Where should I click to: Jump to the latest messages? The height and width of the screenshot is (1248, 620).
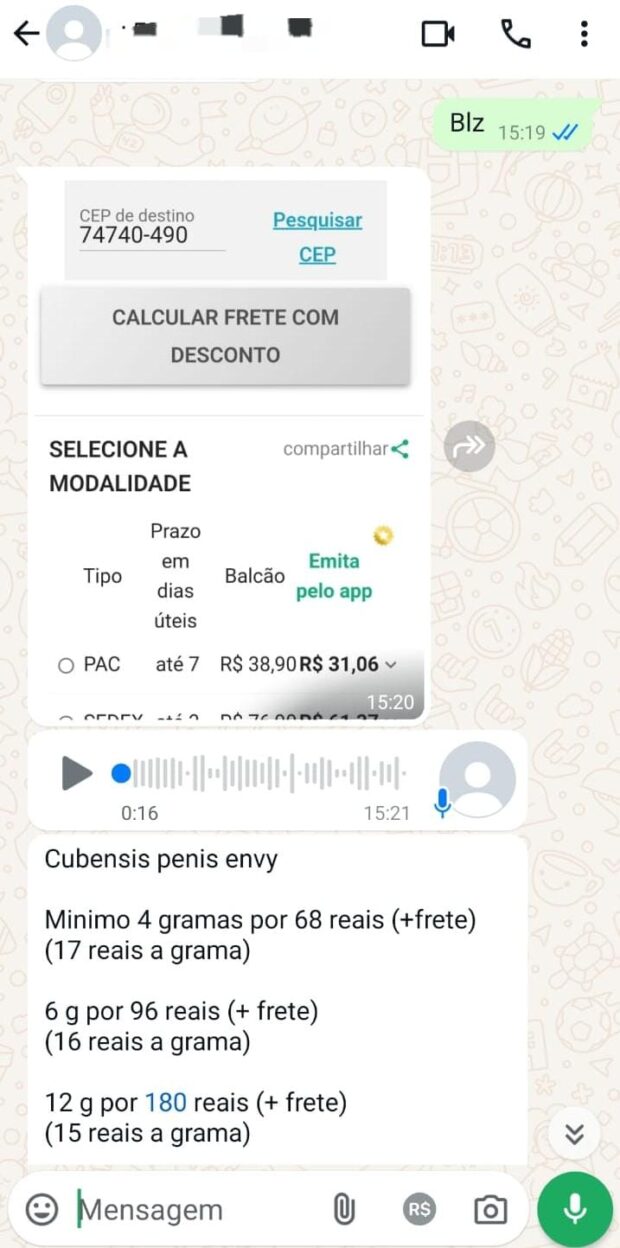click(x=574, y=1133)
